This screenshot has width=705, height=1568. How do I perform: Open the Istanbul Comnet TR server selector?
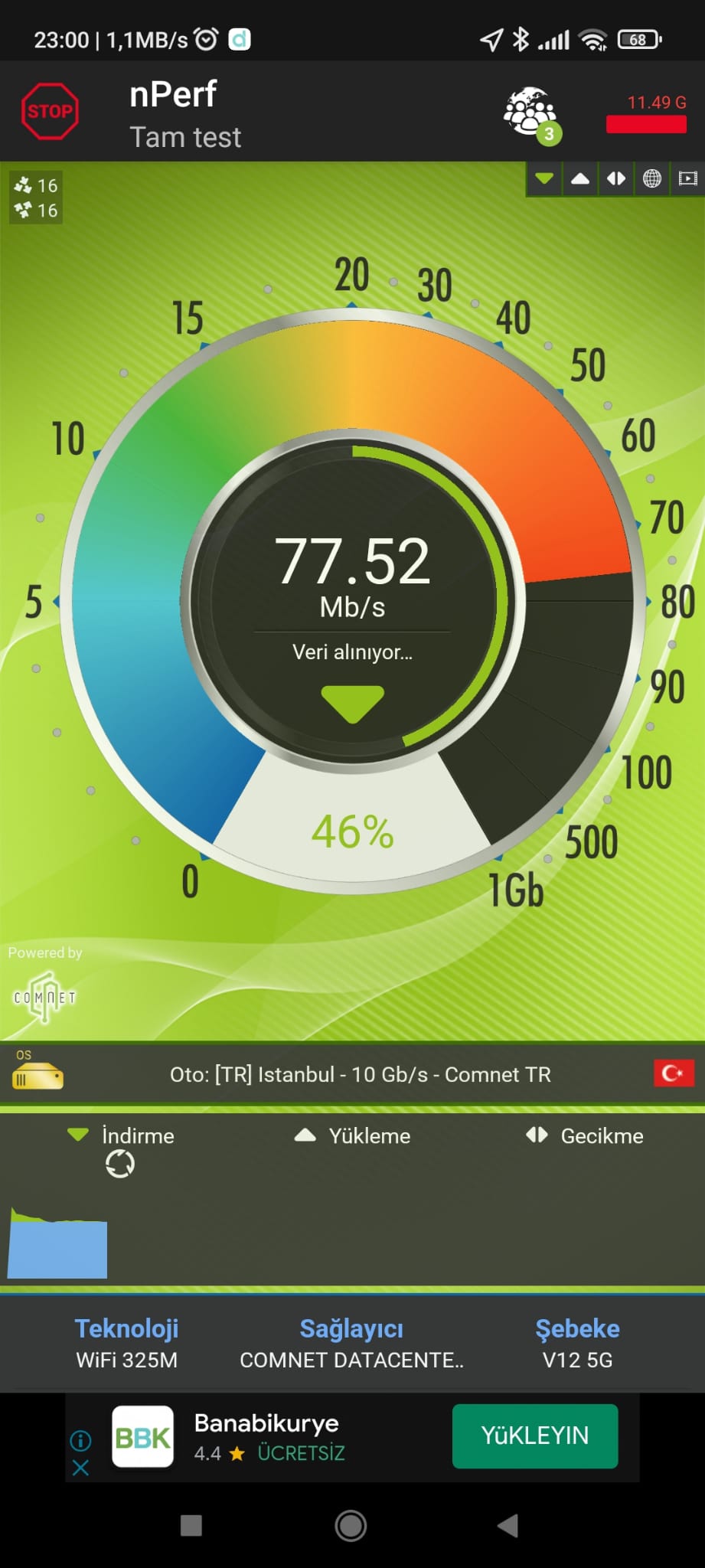352,1074
